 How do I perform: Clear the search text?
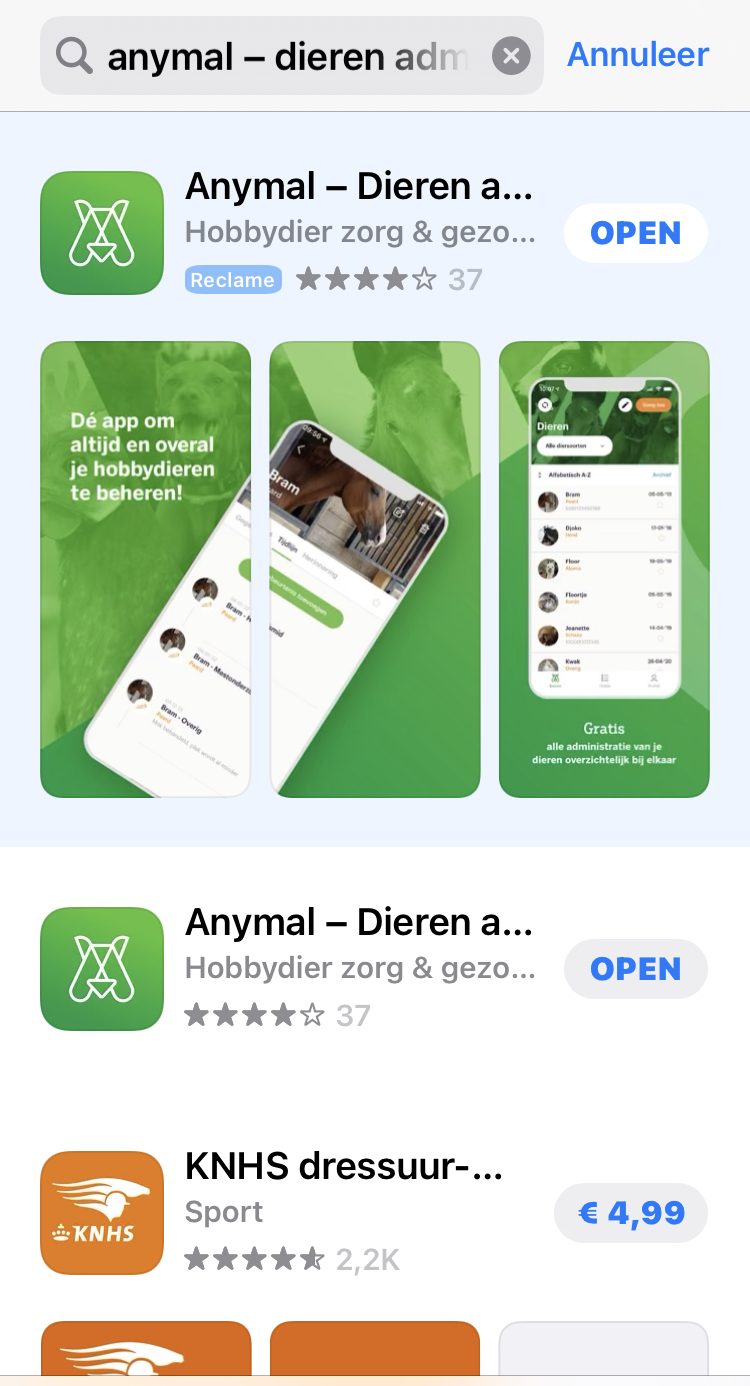(511, 56)
